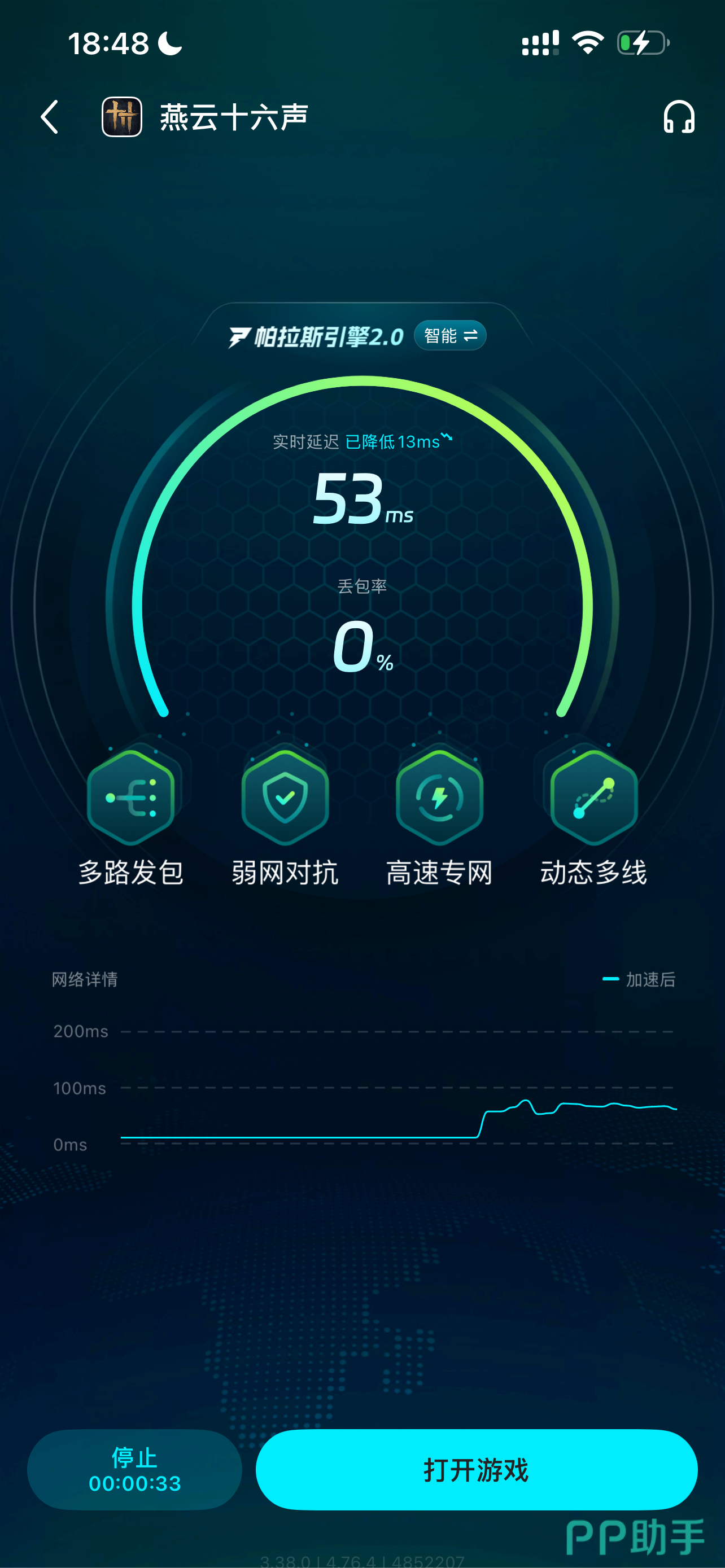
Task: Switch the 智能 engine mode chip
Action: [x=450, y=335]
